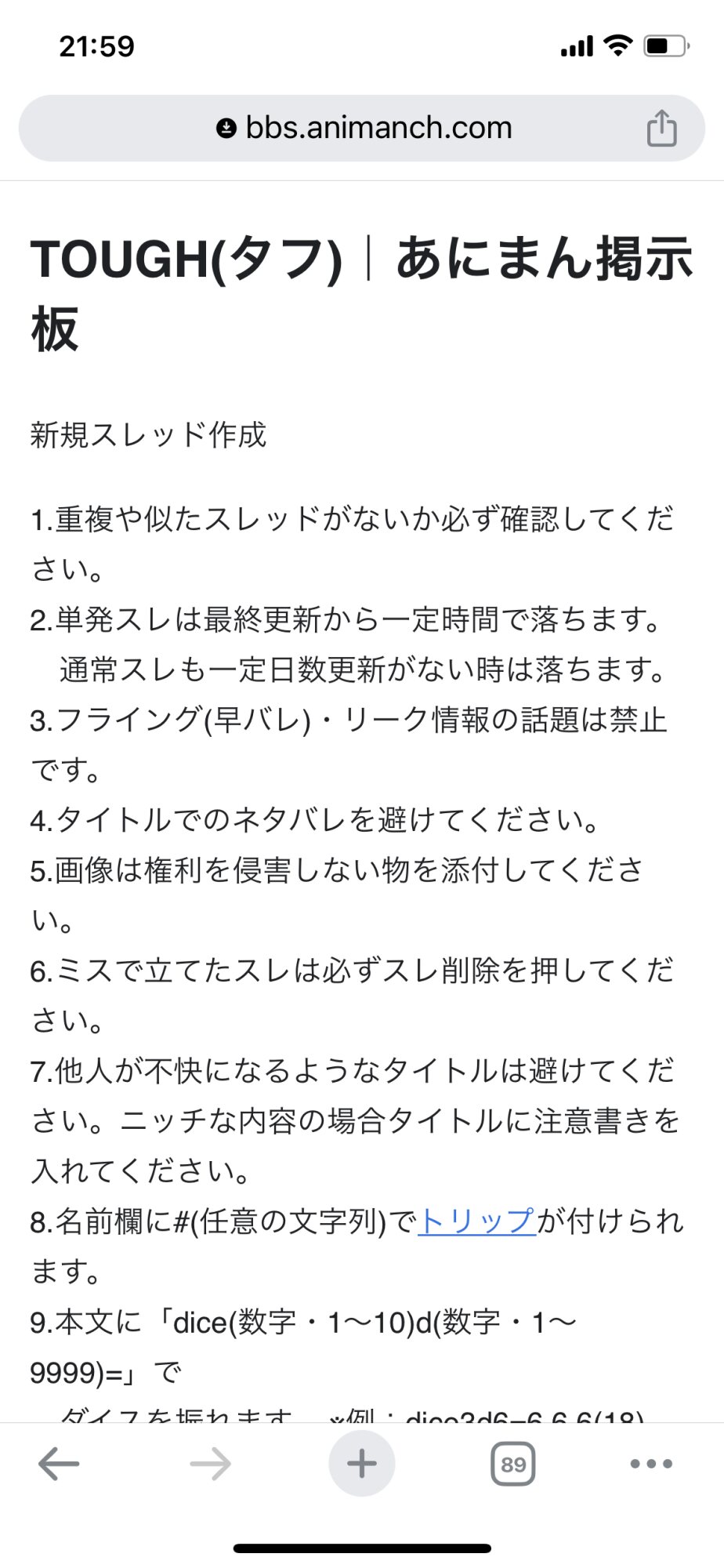Open the tab switcher showing 89
724x1568 pixels.
[x=513, y=1464]
